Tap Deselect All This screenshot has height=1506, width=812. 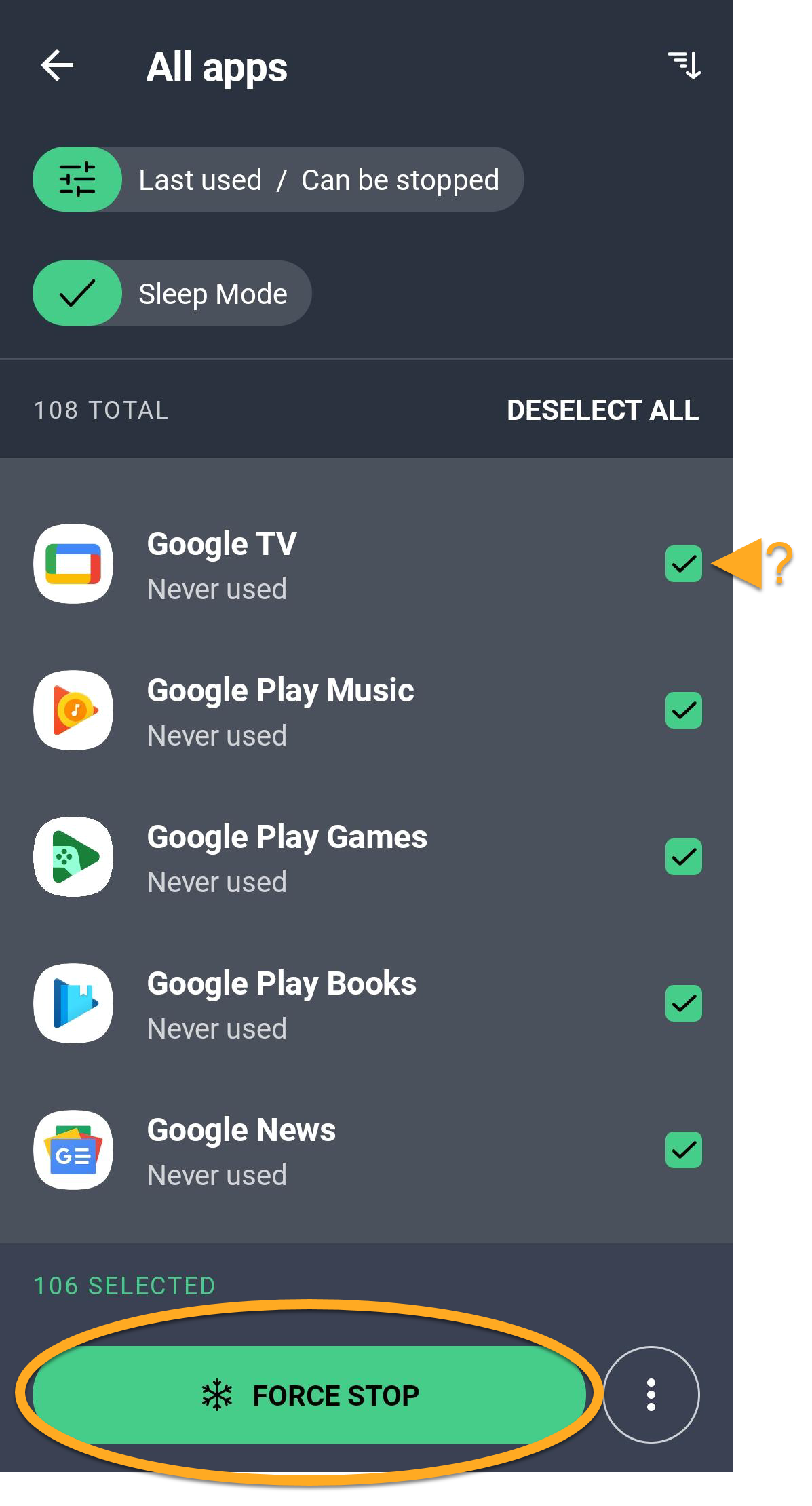click(x=602, y=410)
